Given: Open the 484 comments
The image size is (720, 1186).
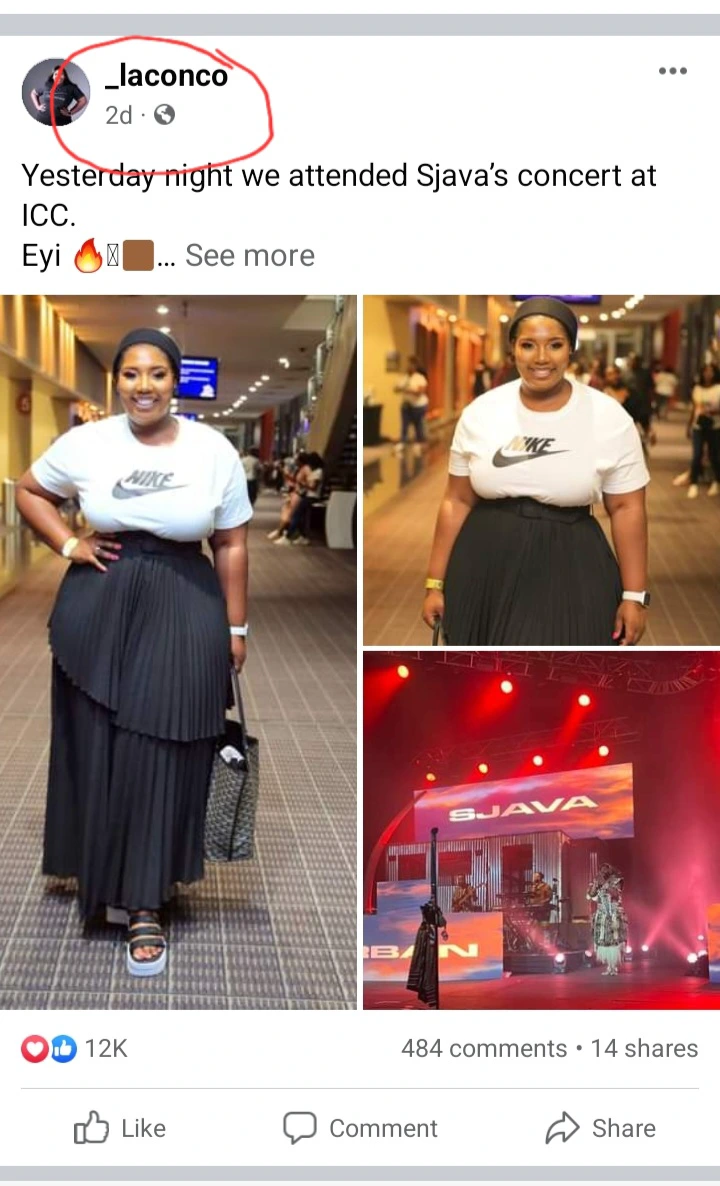Looking at the screenshot, I should pyautogui.click(x=483, y=1048).
